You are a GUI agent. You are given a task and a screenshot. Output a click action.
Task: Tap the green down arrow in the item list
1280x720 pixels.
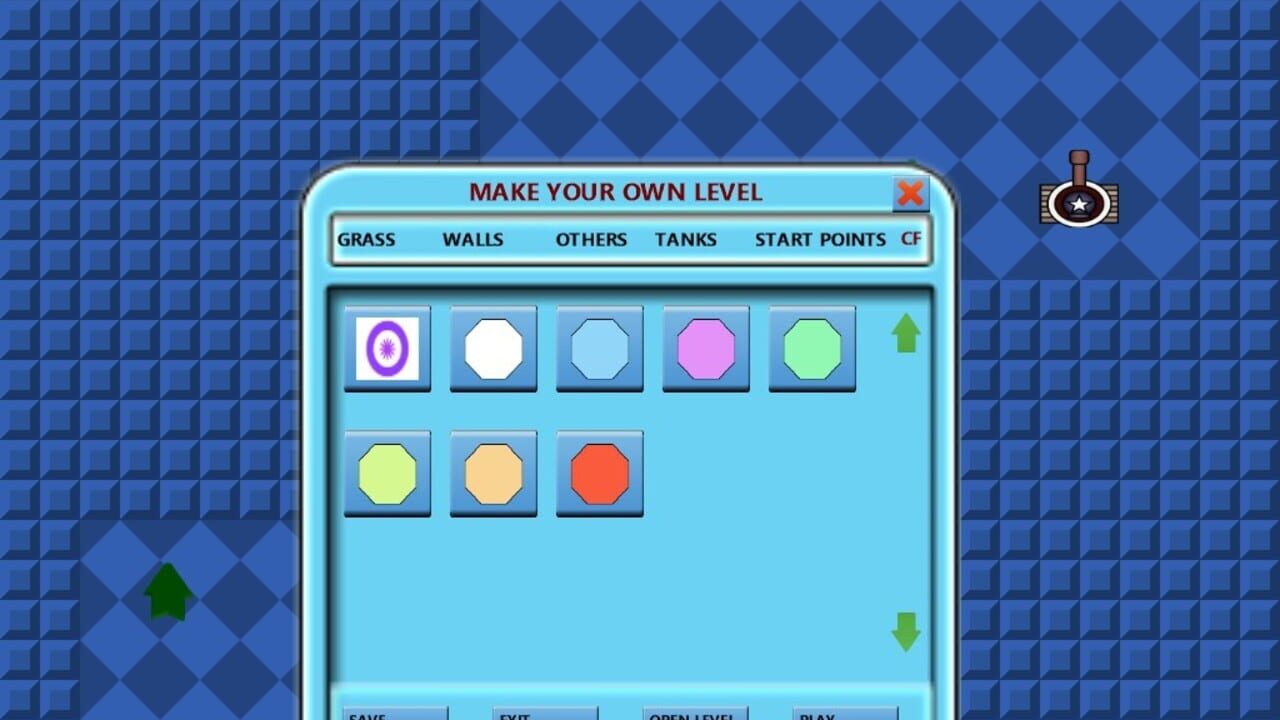click(x=906, y=632)
